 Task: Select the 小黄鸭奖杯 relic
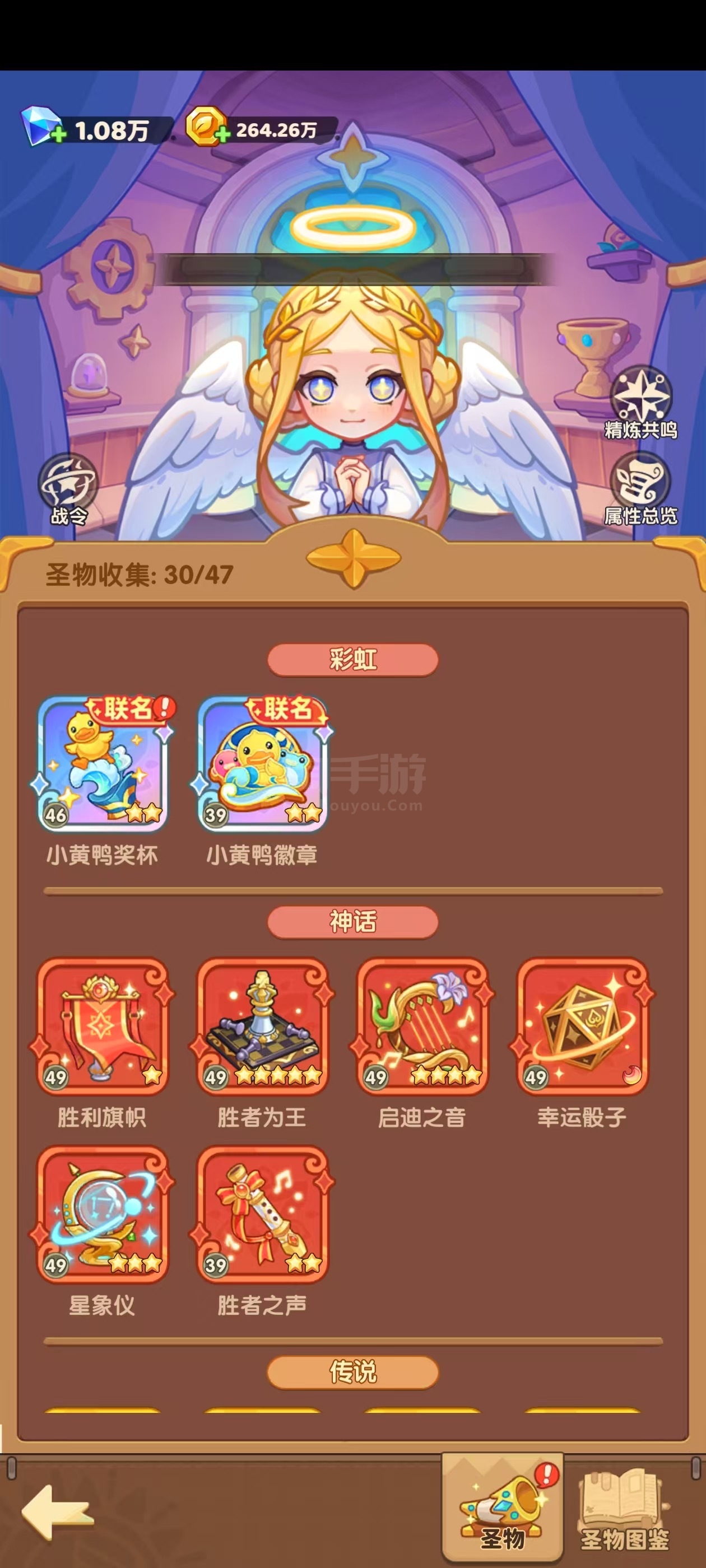[103, 764]
